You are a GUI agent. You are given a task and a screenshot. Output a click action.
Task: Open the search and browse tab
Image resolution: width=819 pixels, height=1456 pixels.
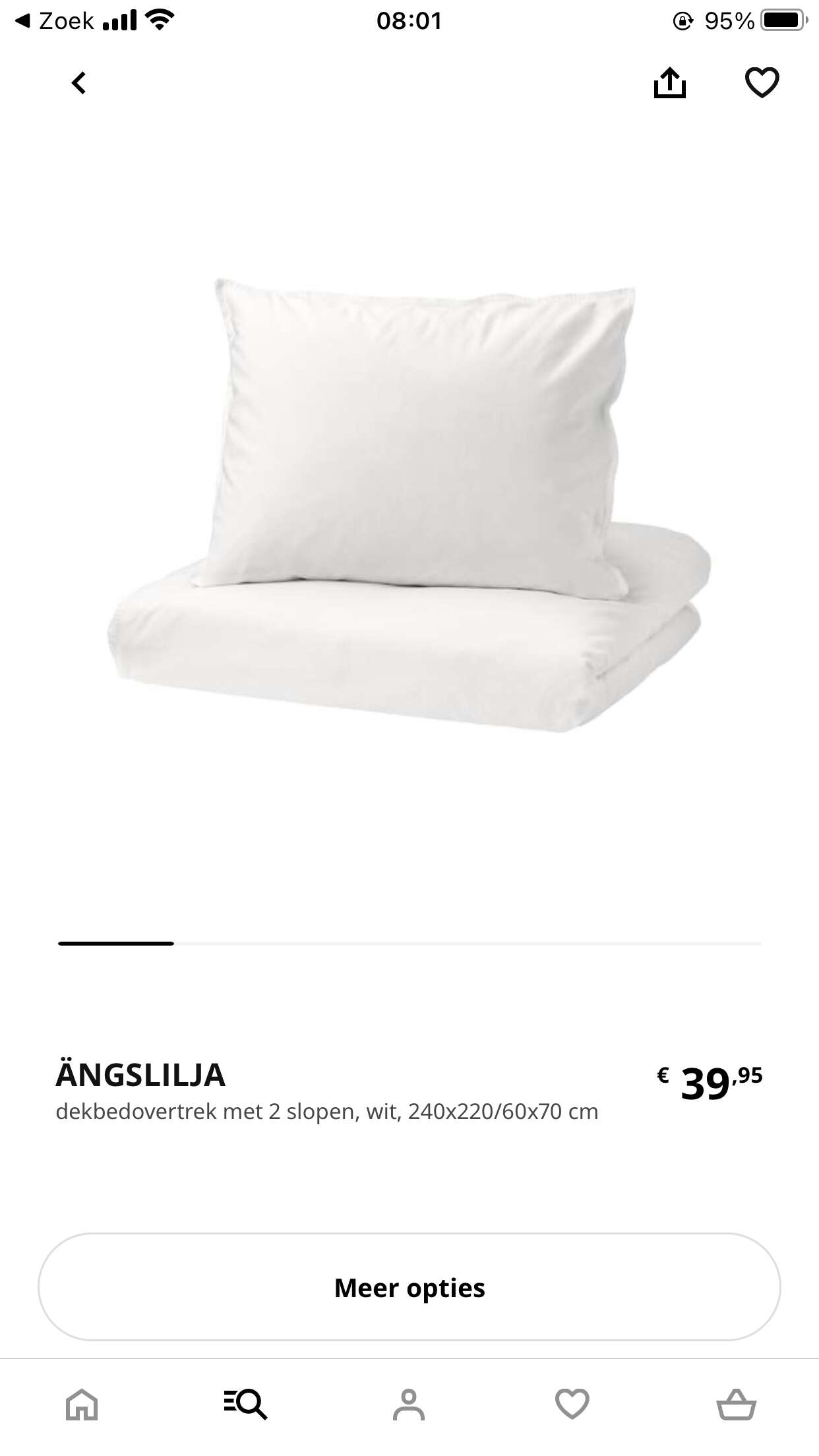(245, 1404)
